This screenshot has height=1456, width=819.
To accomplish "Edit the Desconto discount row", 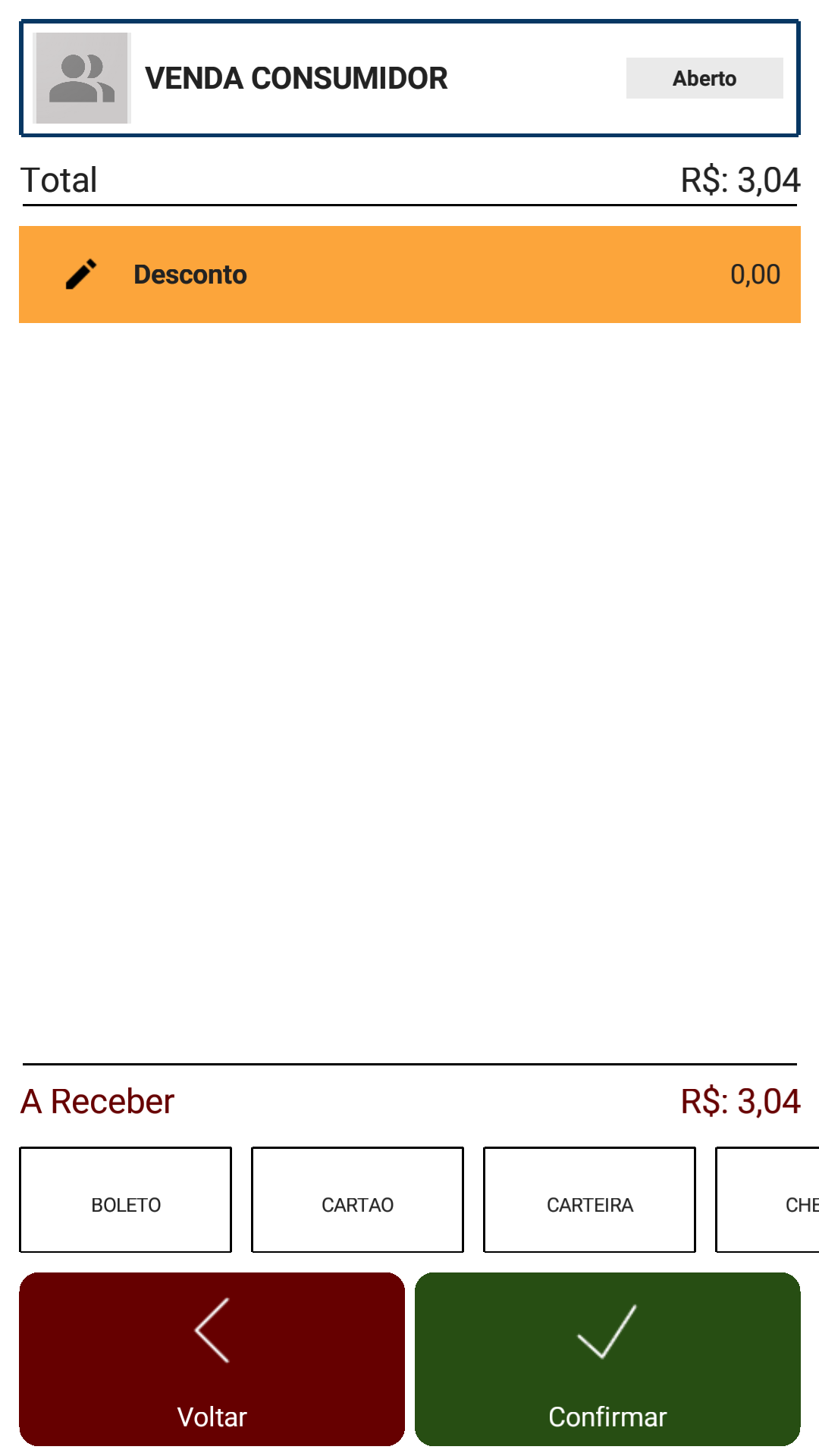I will point(409,275).
